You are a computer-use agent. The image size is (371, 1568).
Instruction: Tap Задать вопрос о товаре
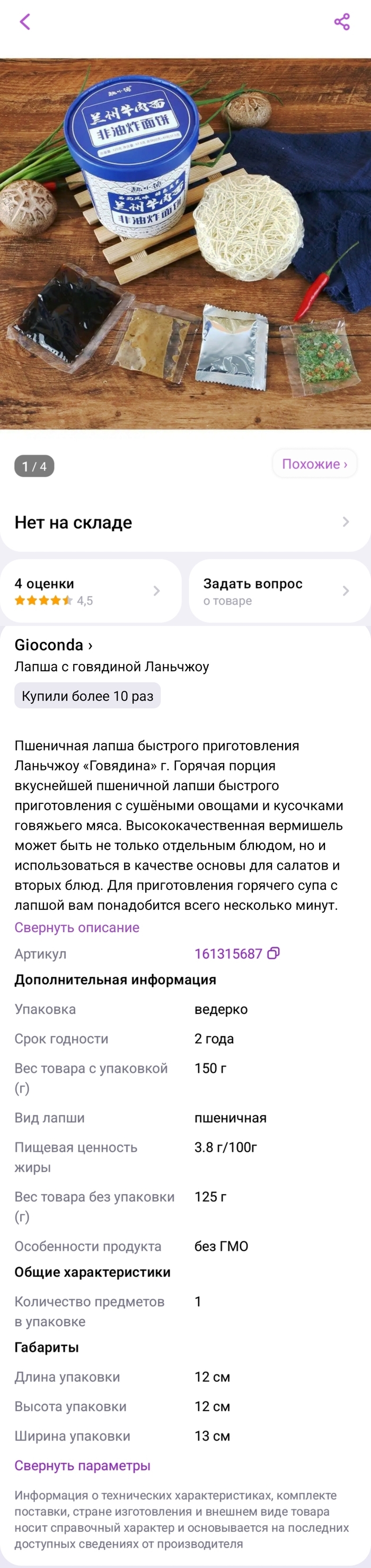pyautogui.click(x=279, y=591)
